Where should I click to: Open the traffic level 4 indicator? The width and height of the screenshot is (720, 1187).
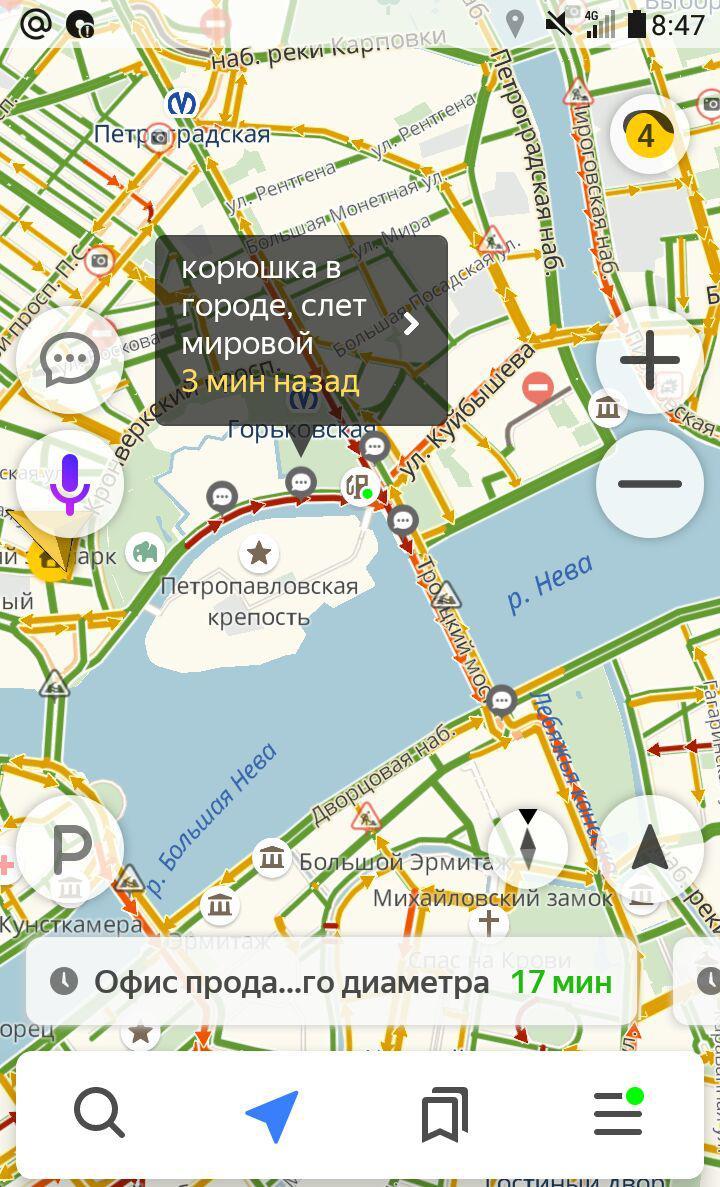click(648, 134)
